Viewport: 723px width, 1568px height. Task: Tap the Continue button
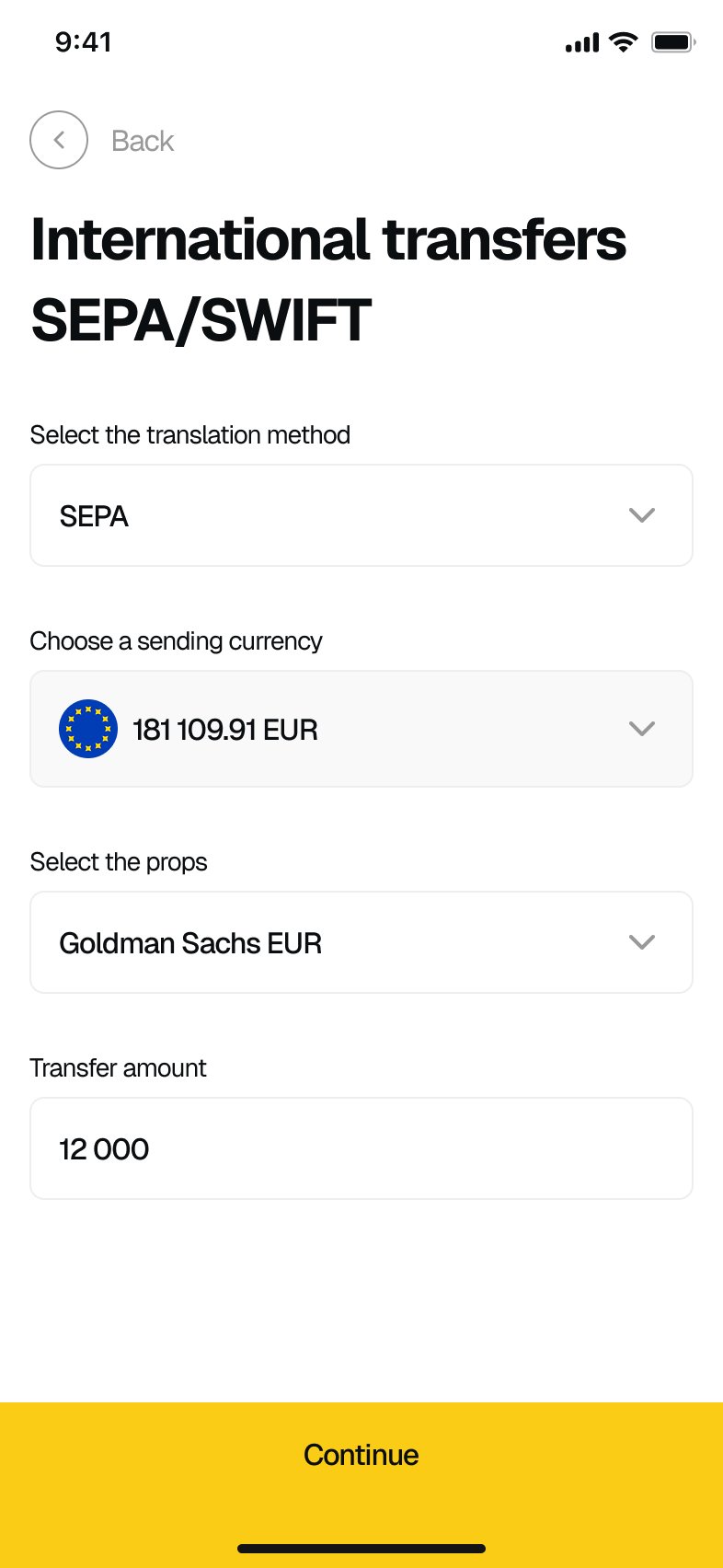[x=361, y=1455]
